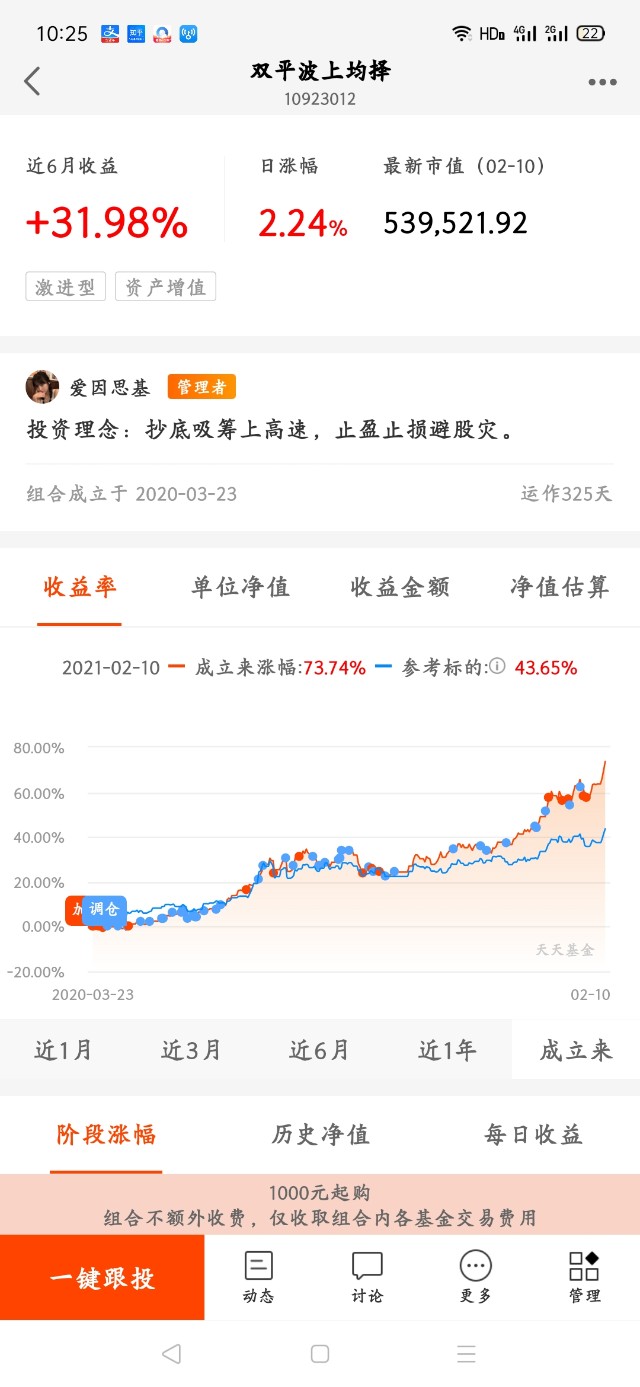Go back using the top-left arrow
640x1387 pixels.
[32, 81]
